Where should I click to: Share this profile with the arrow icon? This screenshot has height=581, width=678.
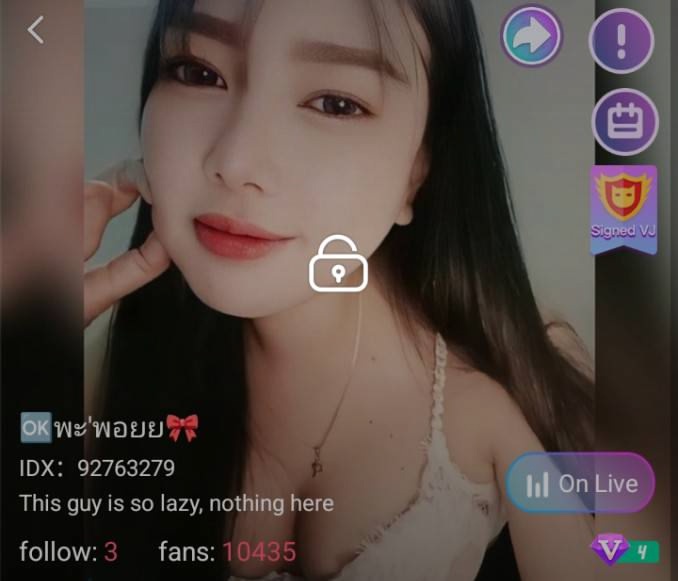531,37
